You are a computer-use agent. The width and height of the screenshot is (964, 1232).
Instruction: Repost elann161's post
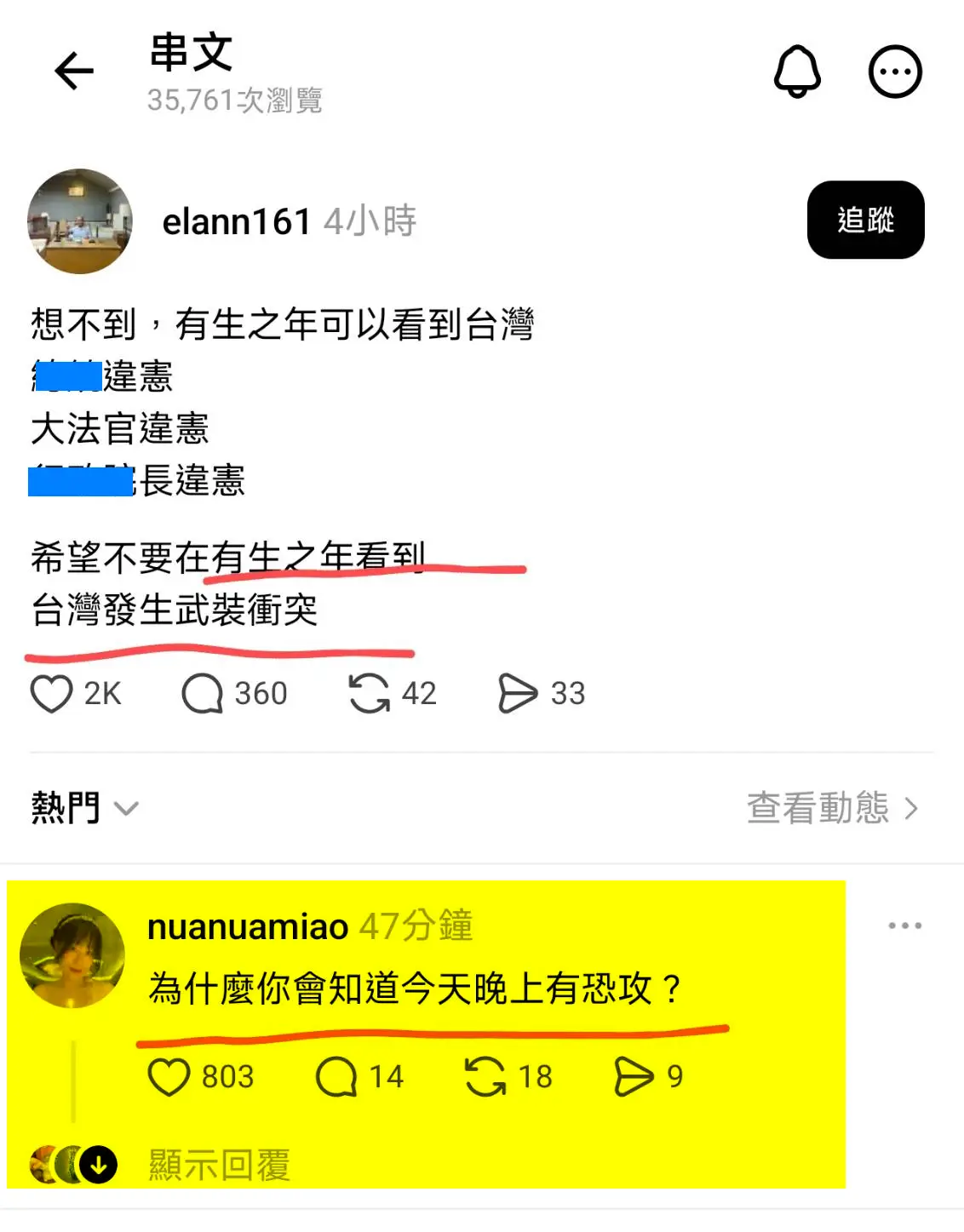click(369, 693)
